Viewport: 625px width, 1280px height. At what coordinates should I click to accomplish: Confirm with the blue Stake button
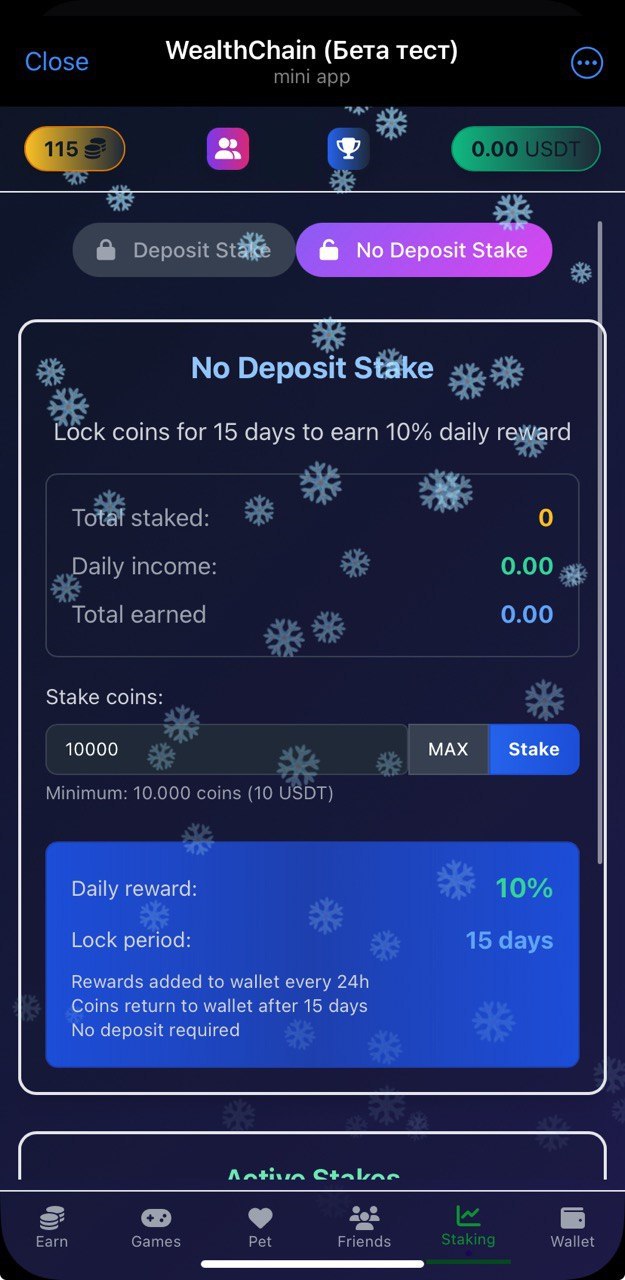coord(533,749)
